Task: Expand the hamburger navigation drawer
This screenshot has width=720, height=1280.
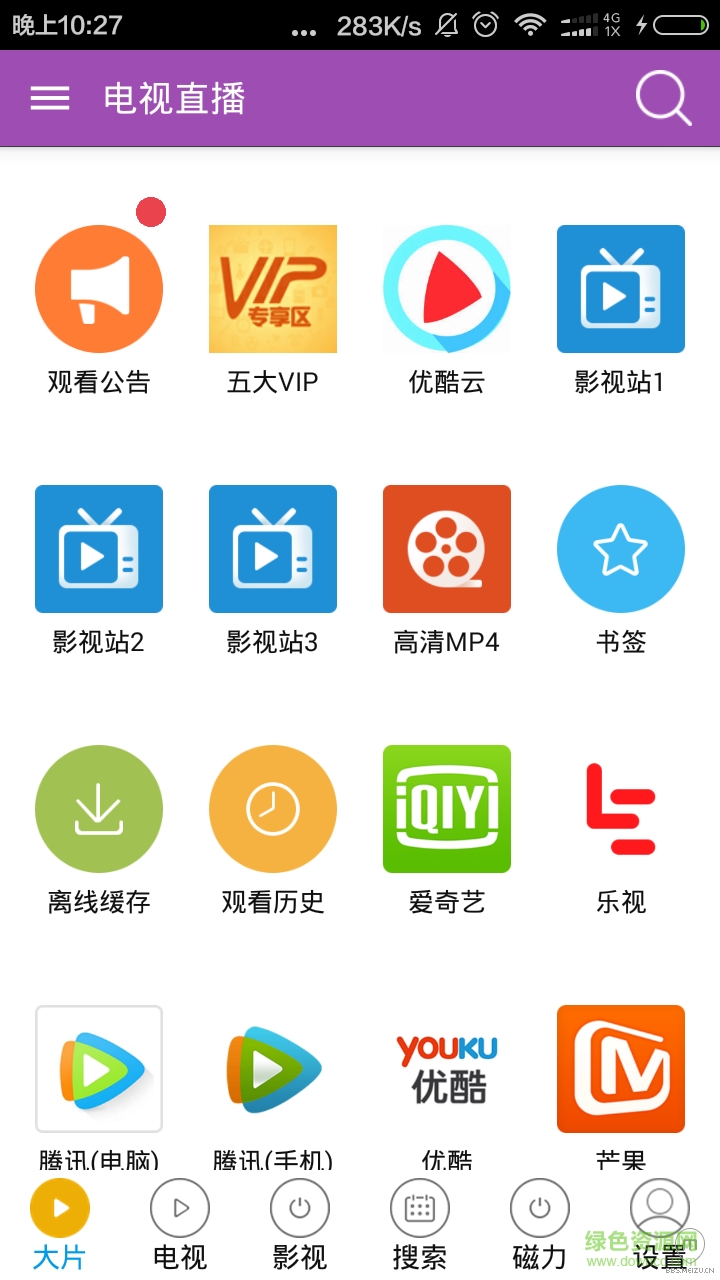Action: coord(49,98)
